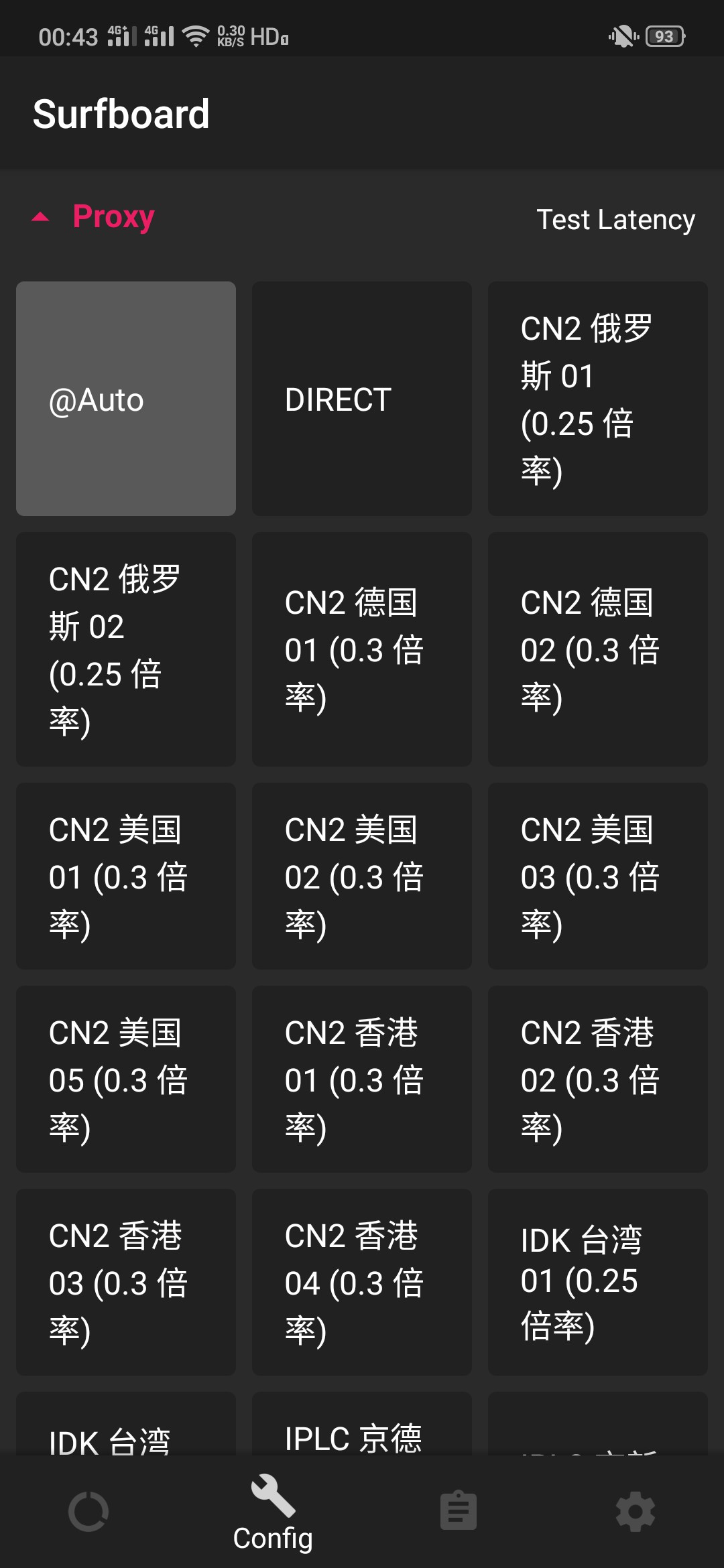
Task: Switch to DIRECT connection mode
Action: (x=361, y=399)
